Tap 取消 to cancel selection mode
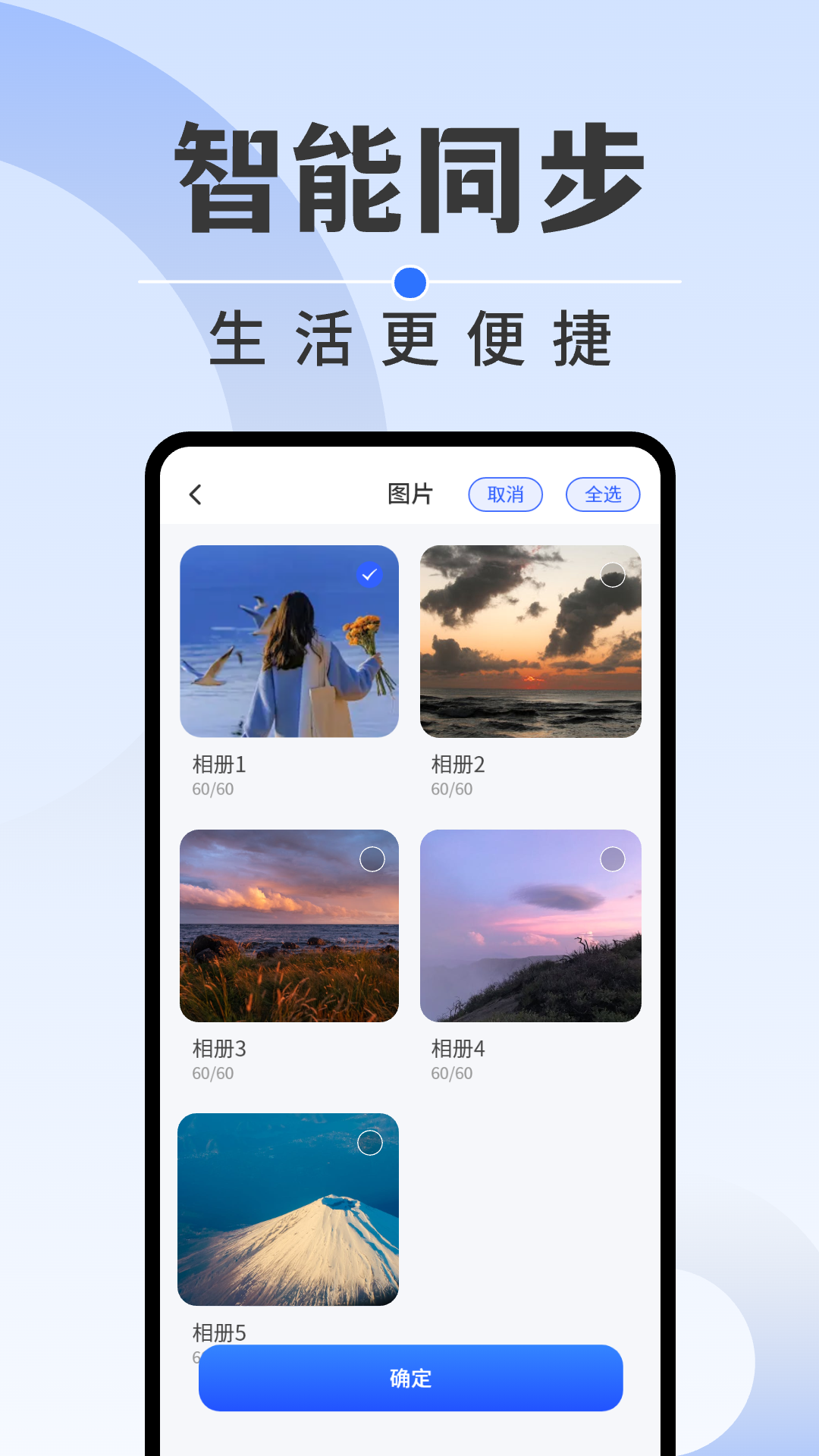 (x=506, y=494)
